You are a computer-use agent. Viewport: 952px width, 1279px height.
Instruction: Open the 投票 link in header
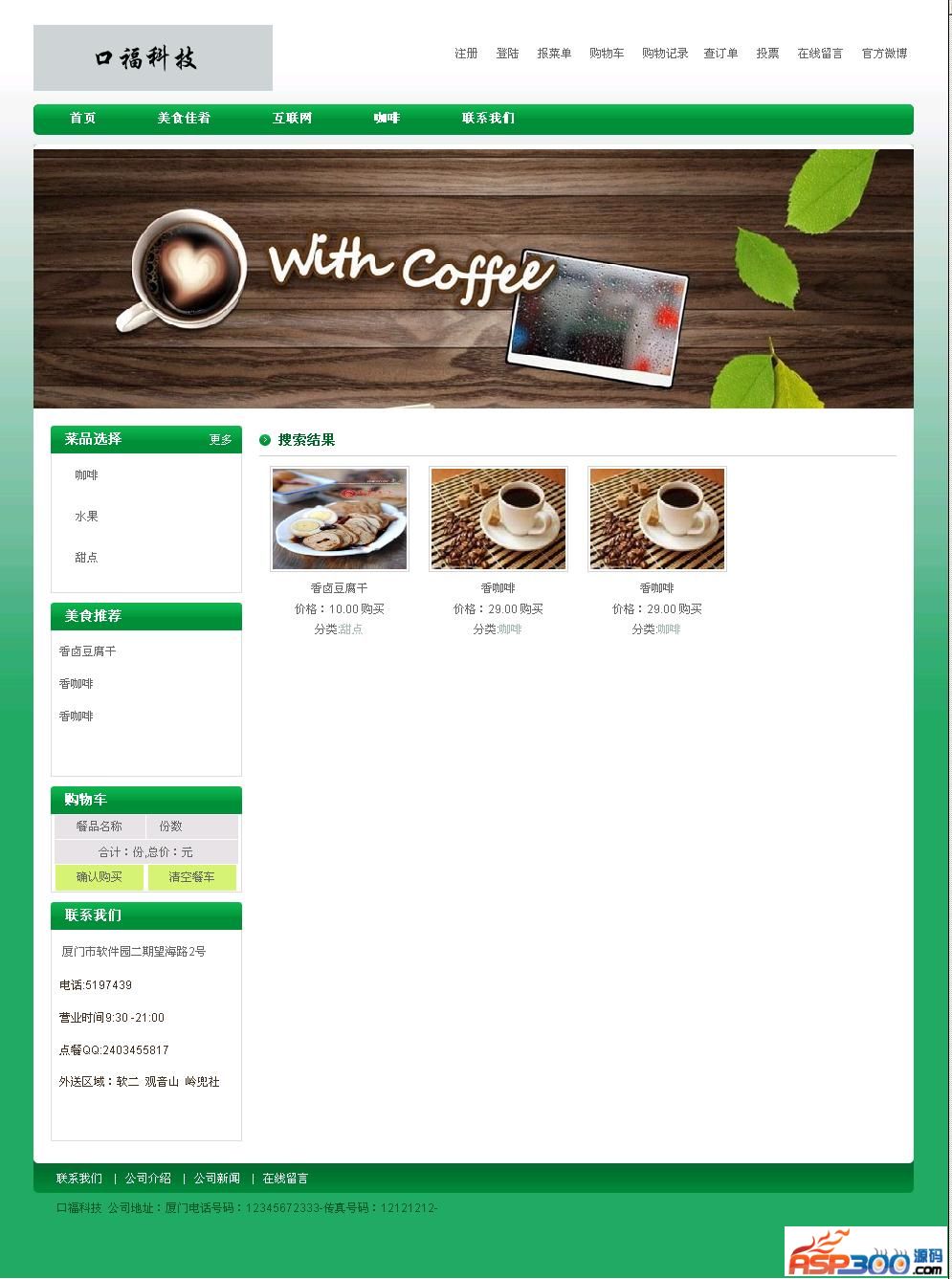767,54
